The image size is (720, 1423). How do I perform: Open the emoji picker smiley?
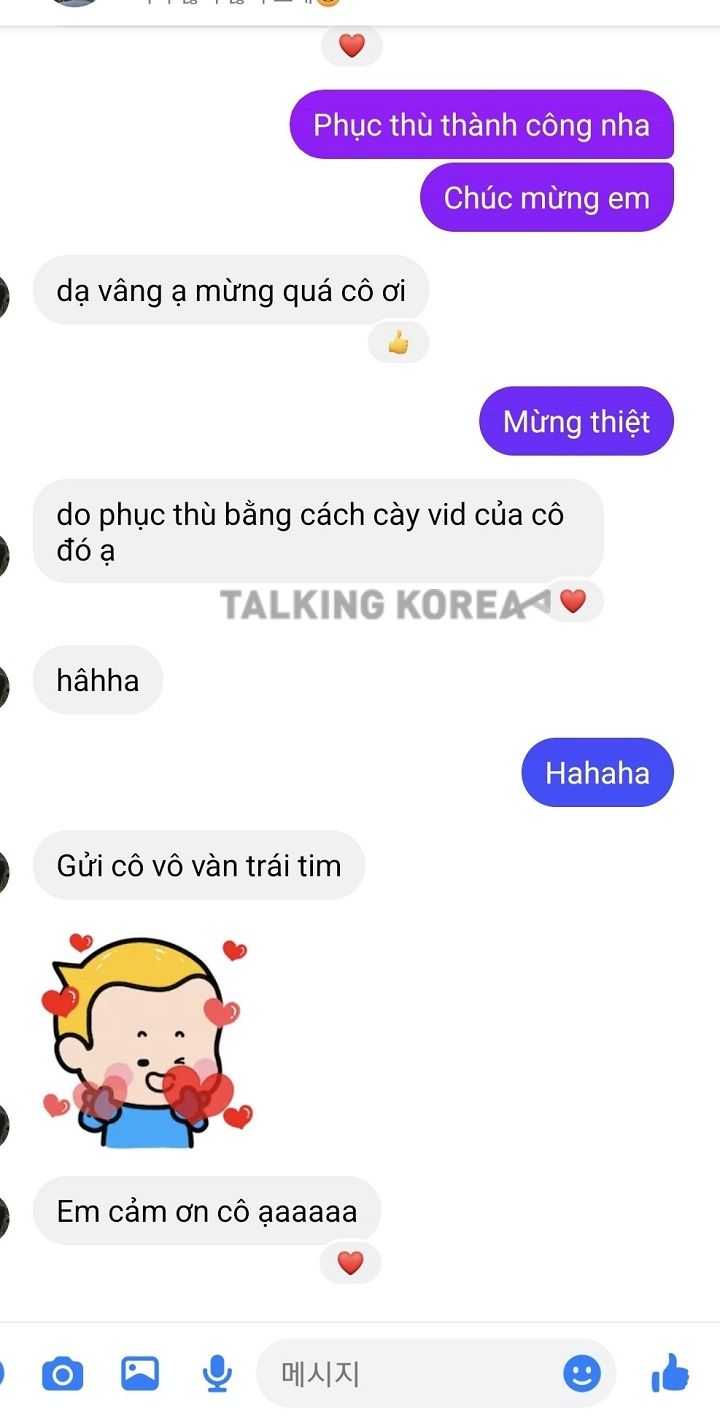582,1374
